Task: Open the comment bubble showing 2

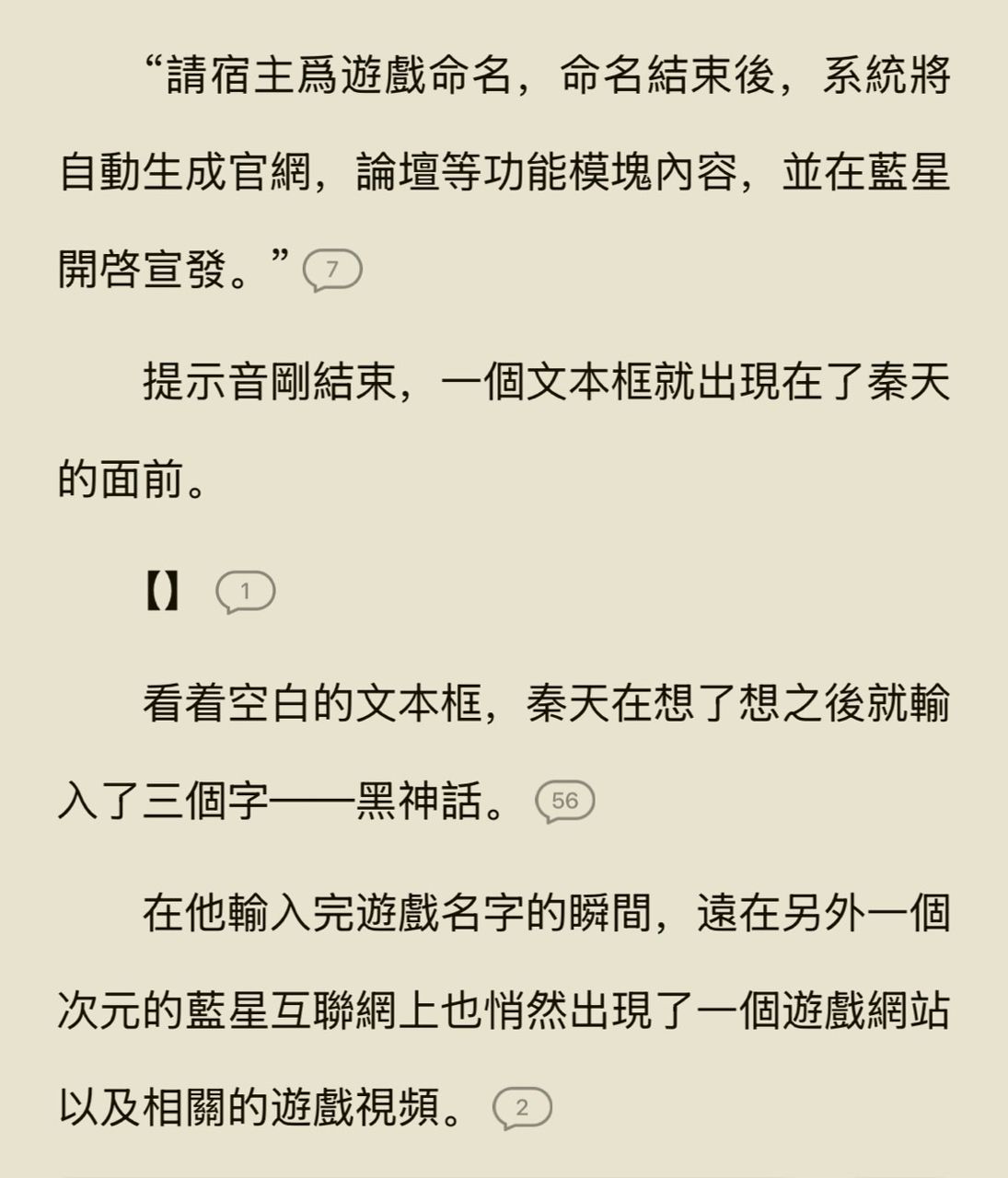Action: click(x=522, y=1108)
